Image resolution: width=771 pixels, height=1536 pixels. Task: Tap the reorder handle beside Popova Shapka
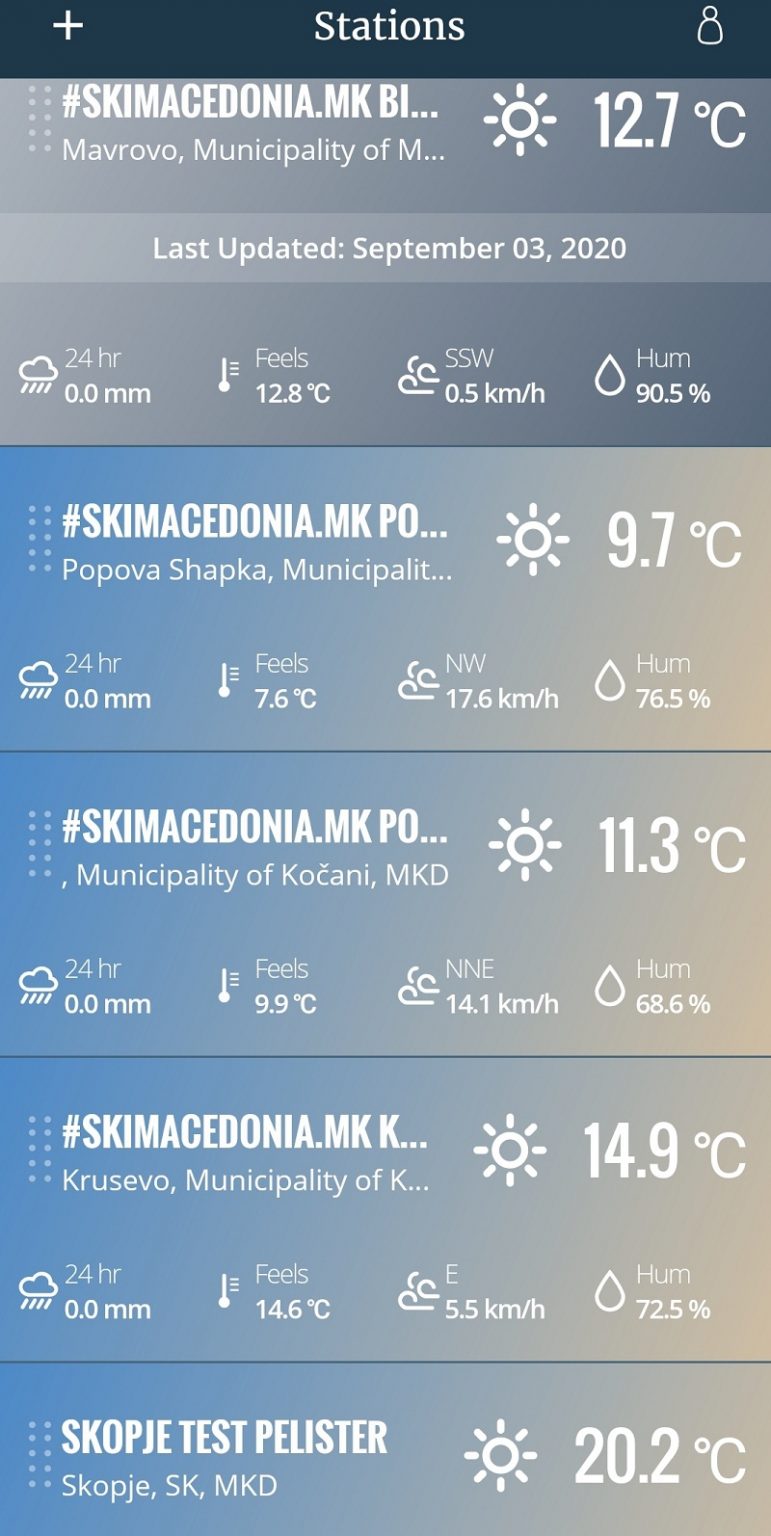click(x=40, y=540)
